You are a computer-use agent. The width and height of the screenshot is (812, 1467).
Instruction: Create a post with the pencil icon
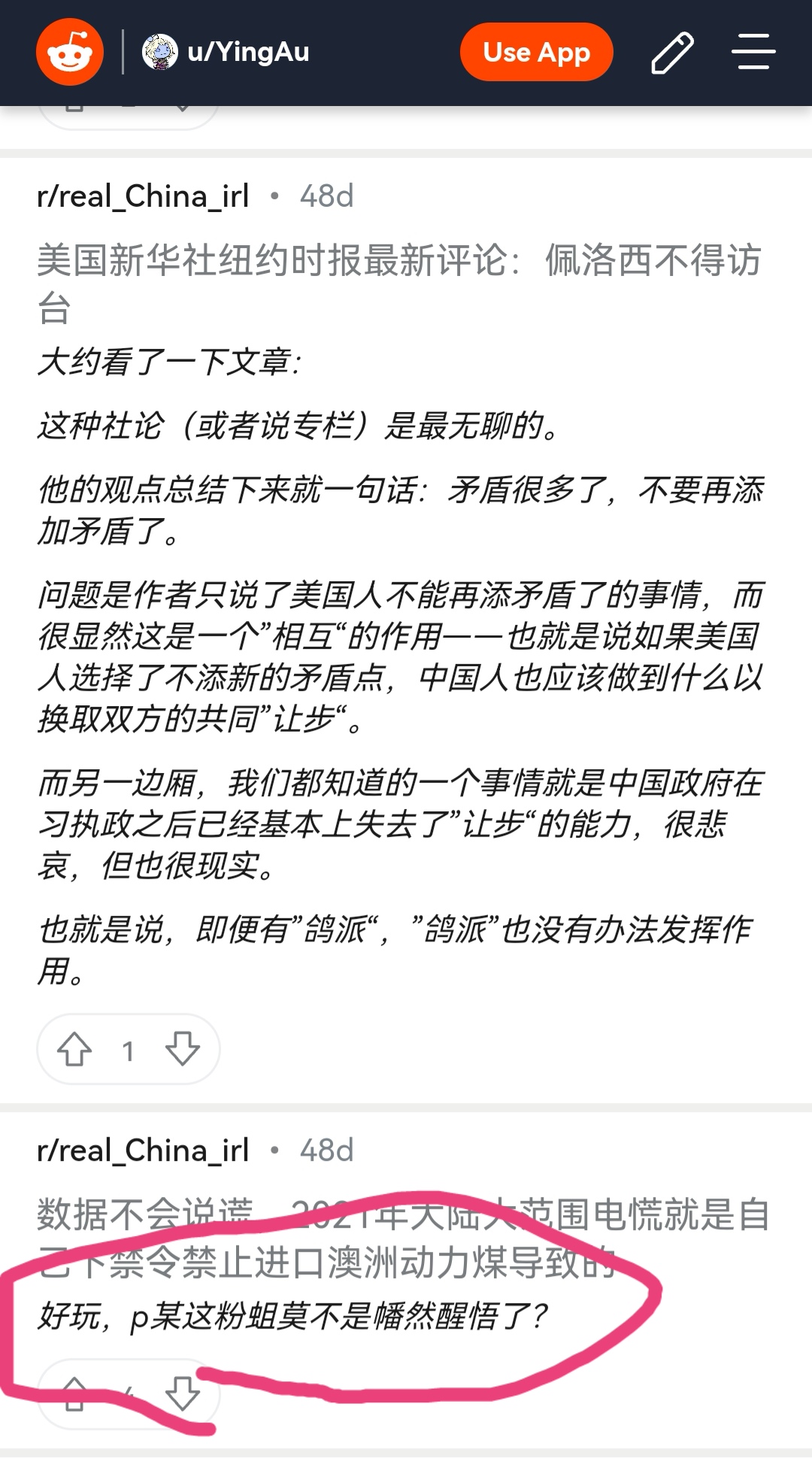671,53
